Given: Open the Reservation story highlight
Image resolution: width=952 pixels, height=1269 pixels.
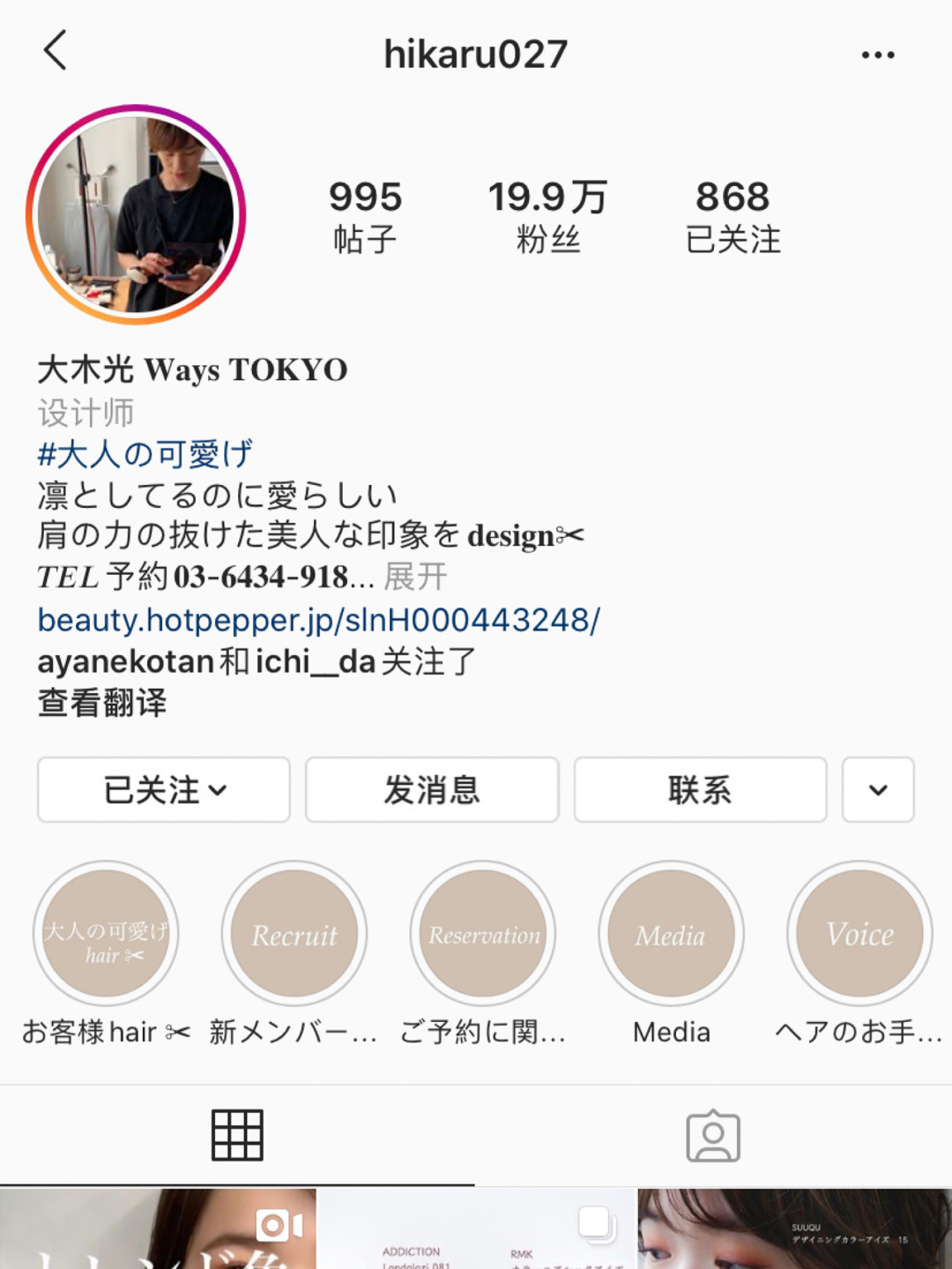Looking at the screenshot, I should coord(483,934).
